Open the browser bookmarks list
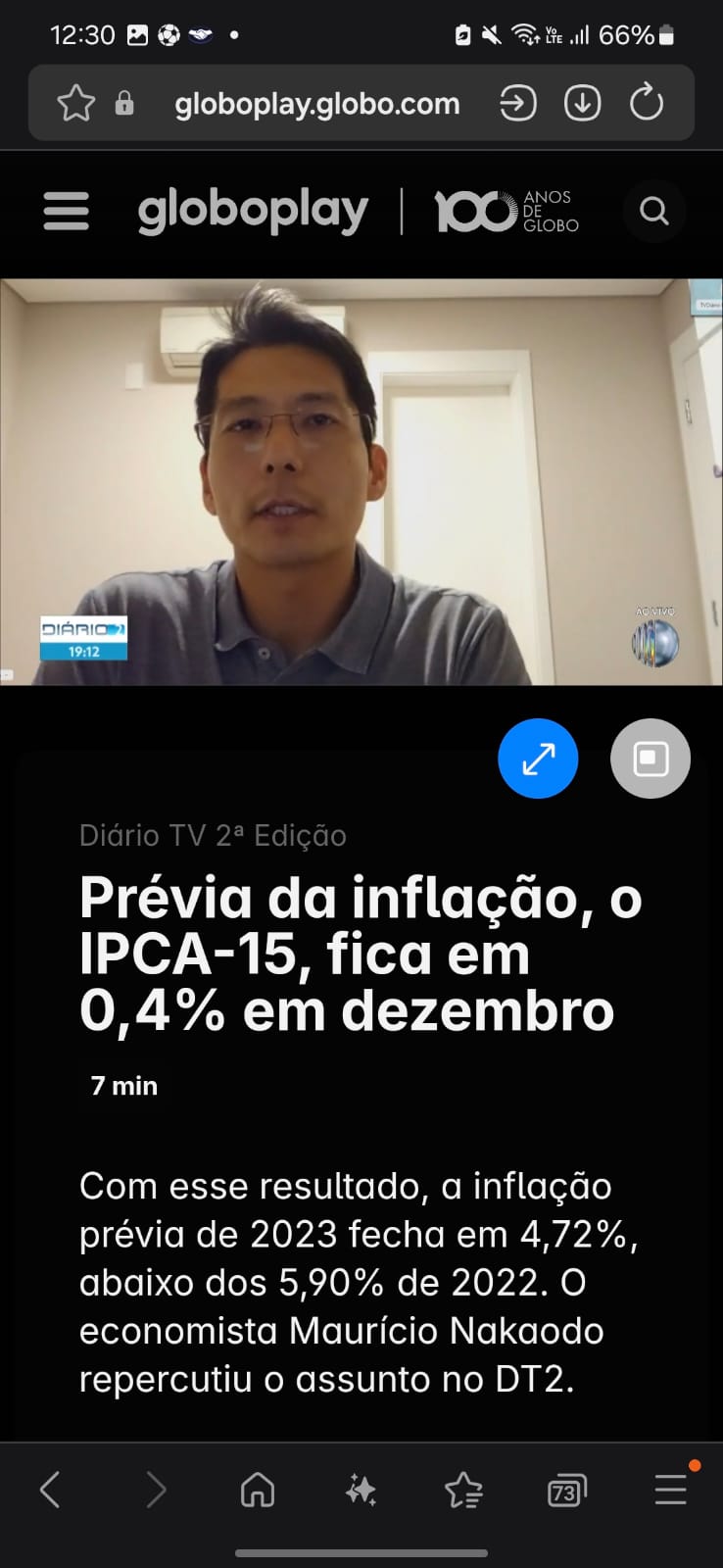Viewport: 723px width, 1568px height. [x=463, y=1491]
